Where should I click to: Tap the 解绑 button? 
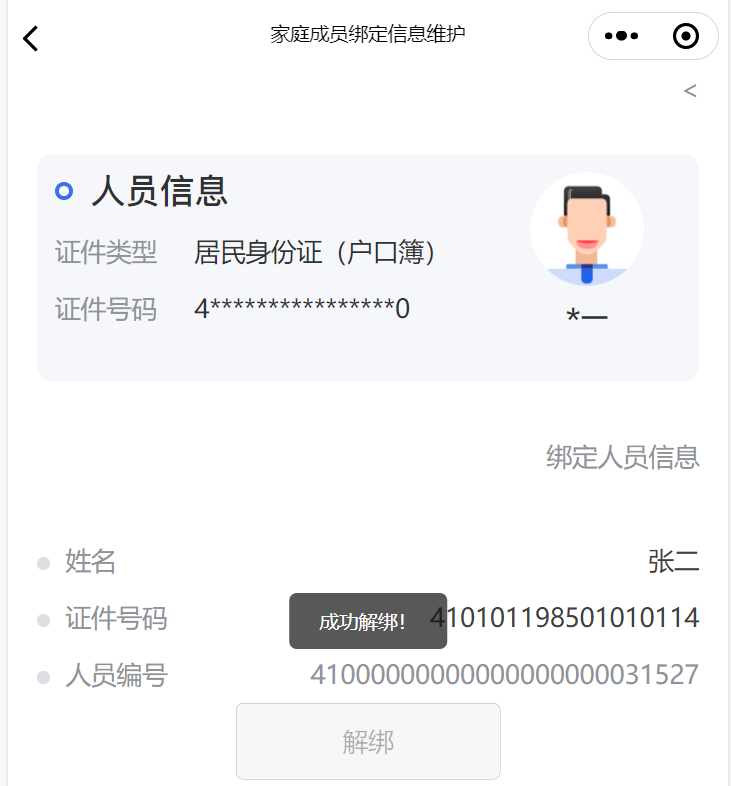tap(368, 741)
